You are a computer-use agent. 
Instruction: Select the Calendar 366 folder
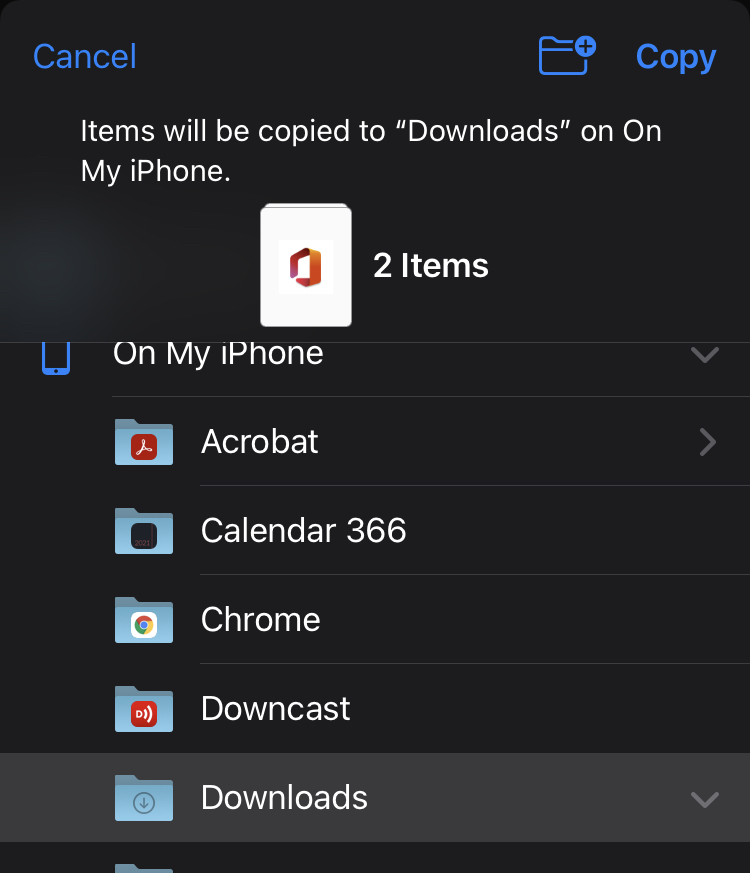point(303,530)
